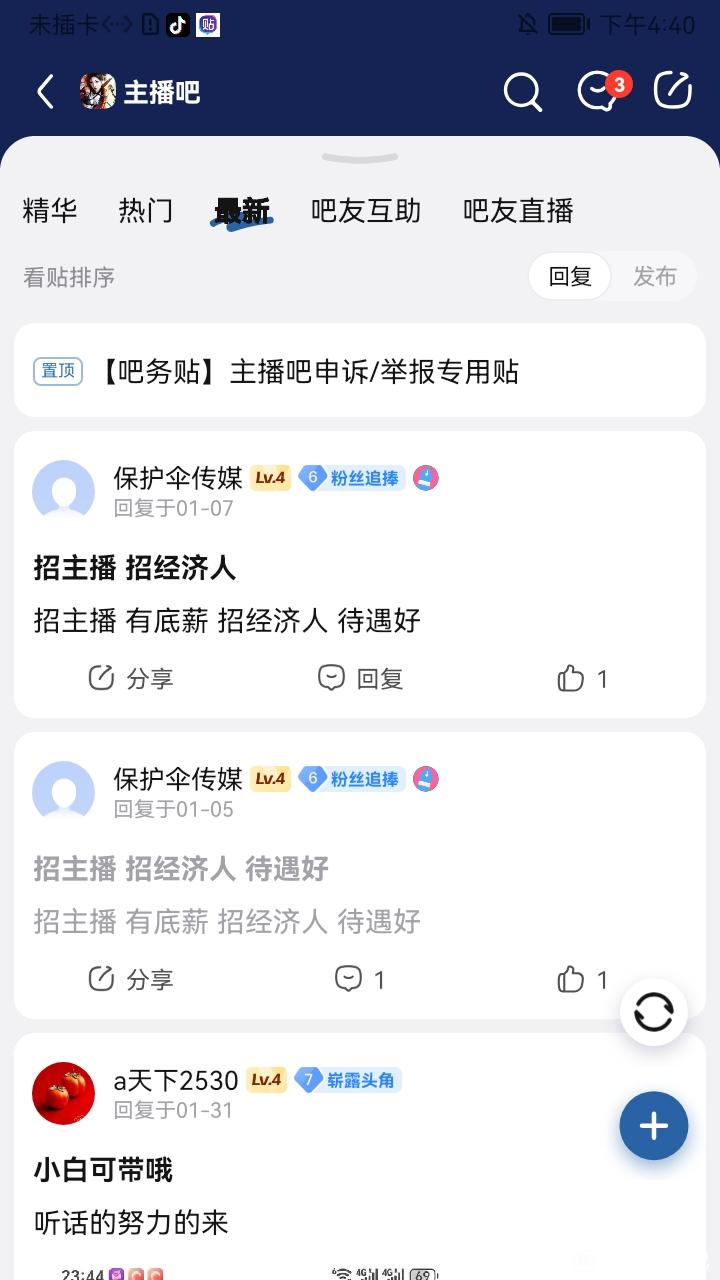720x1280 pixels.
Task: Go back from 主播吧
Action: pyautogui.click(x=46, y=92)
